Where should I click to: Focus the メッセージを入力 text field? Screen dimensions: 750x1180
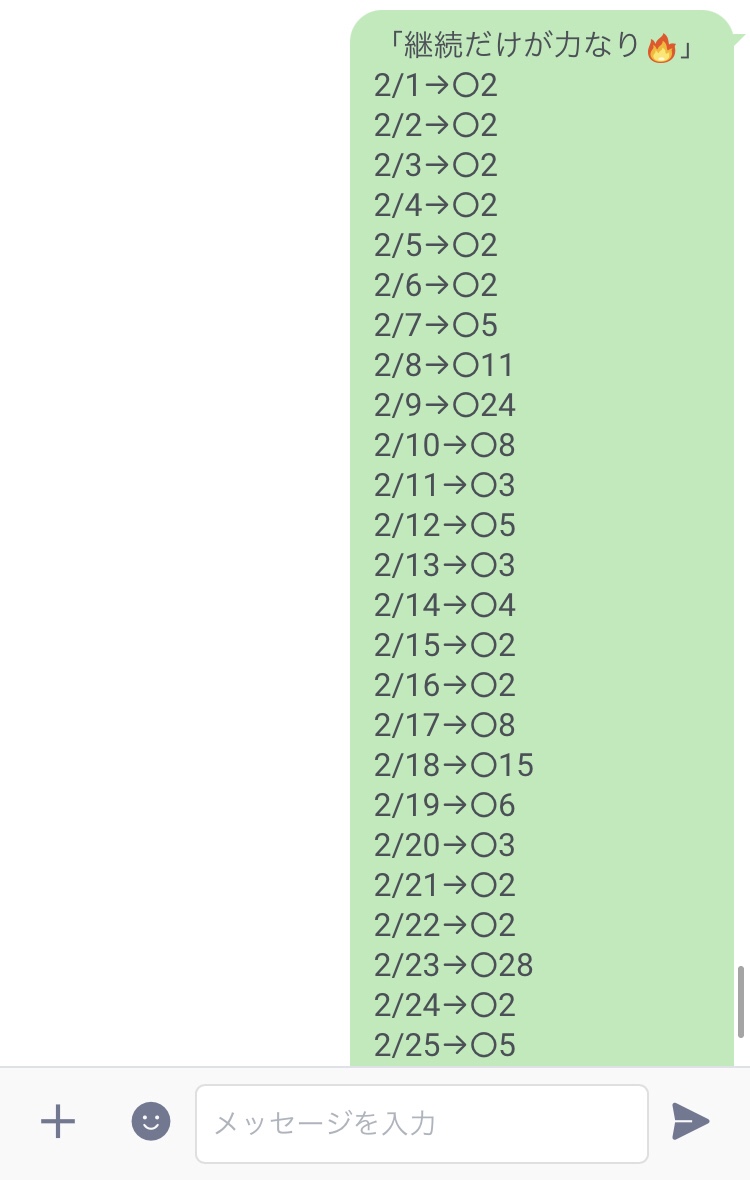[421, 1123]
